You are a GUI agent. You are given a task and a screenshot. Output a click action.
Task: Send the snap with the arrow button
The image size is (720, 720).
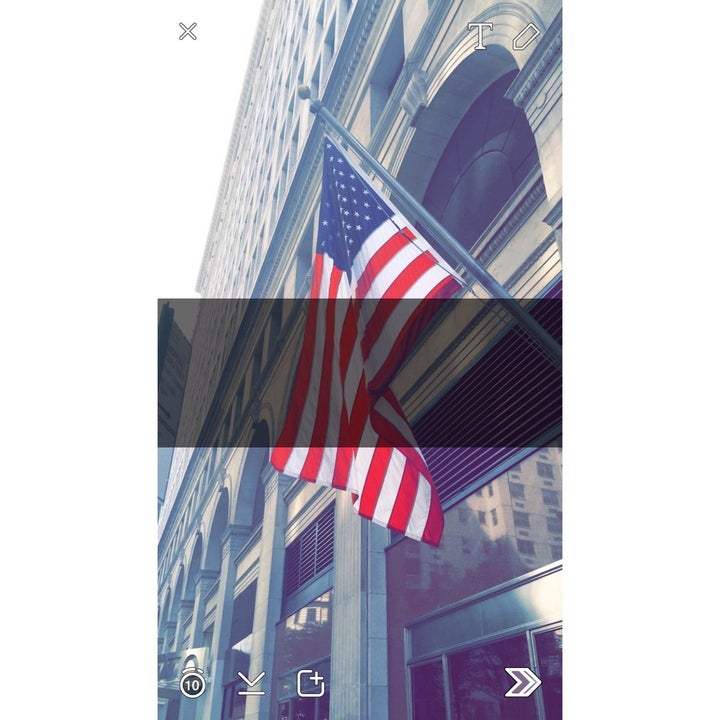522,682
